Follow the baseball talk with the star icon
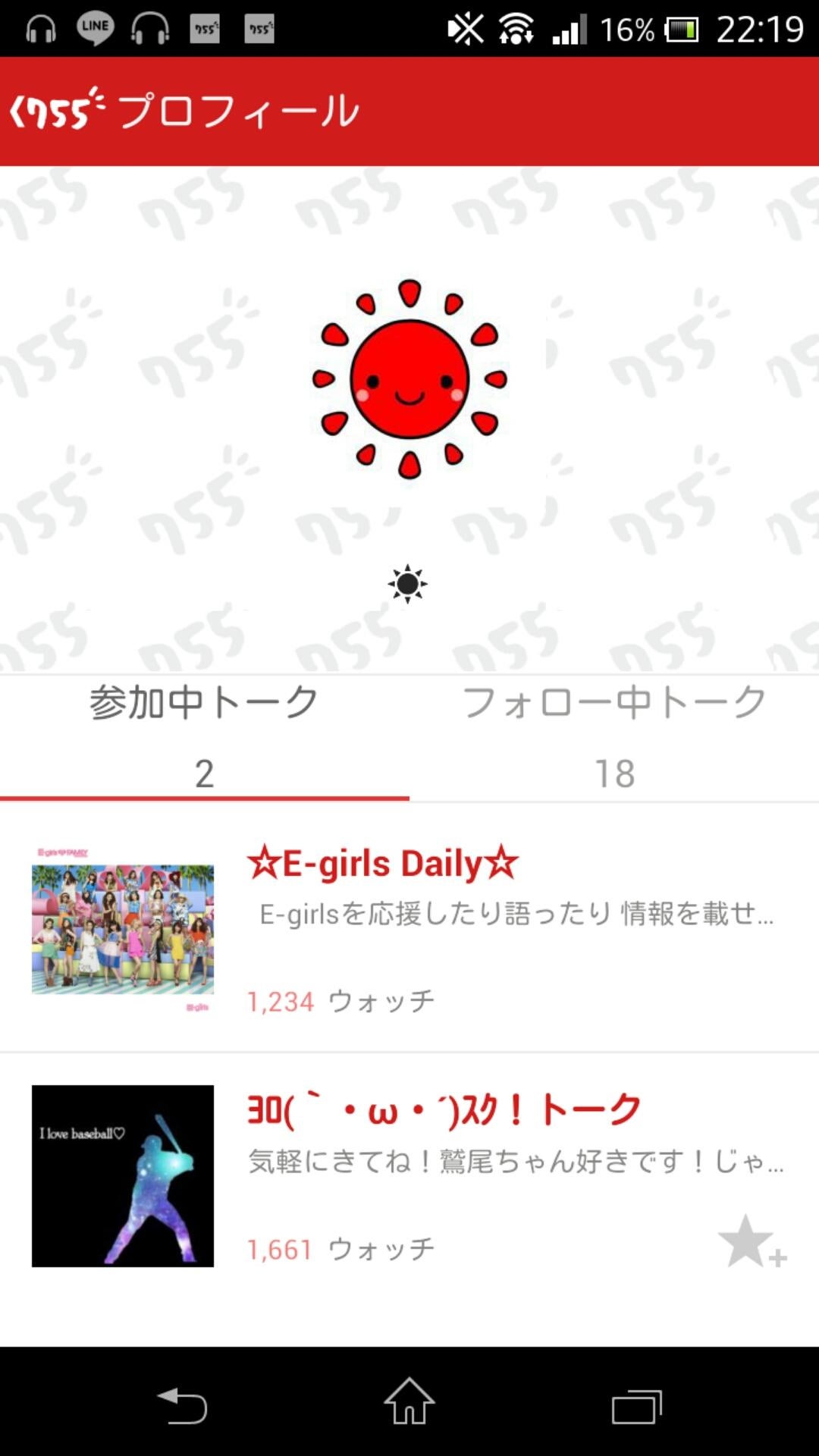This screenshot has height=1456, width=819. pos(751,1242)
